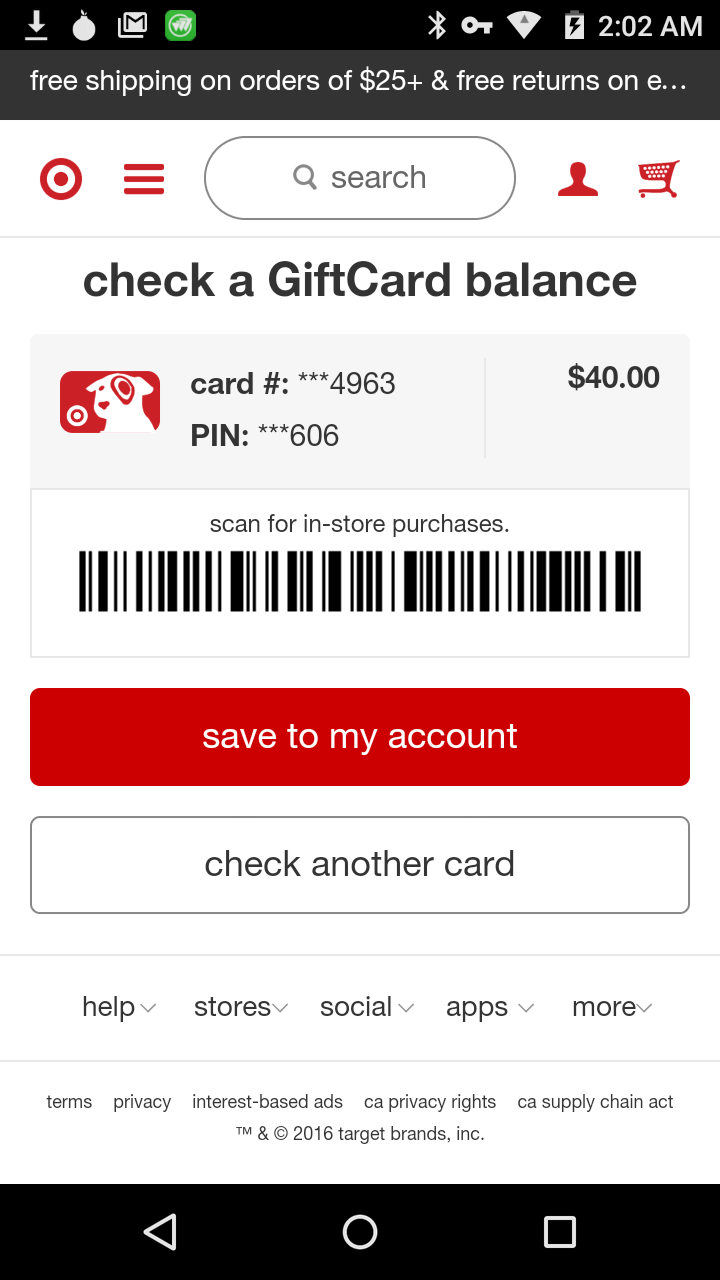
Task: Open the hamburger menu
Action: pyautogui.click(x=144, y=179)
